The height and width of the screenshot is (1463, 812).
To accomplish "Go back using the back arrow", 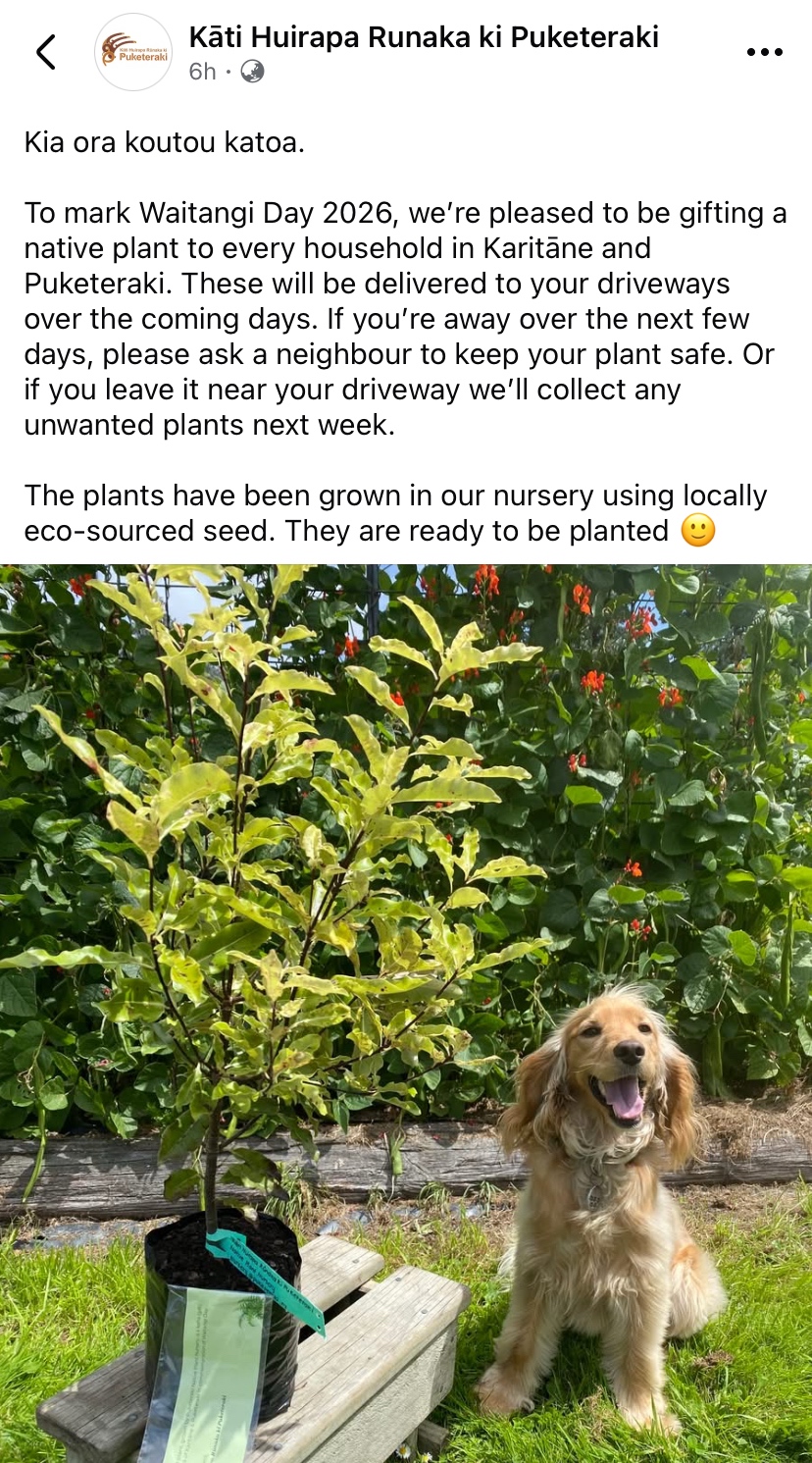I will pyautogui.click(x=46, y=52).
